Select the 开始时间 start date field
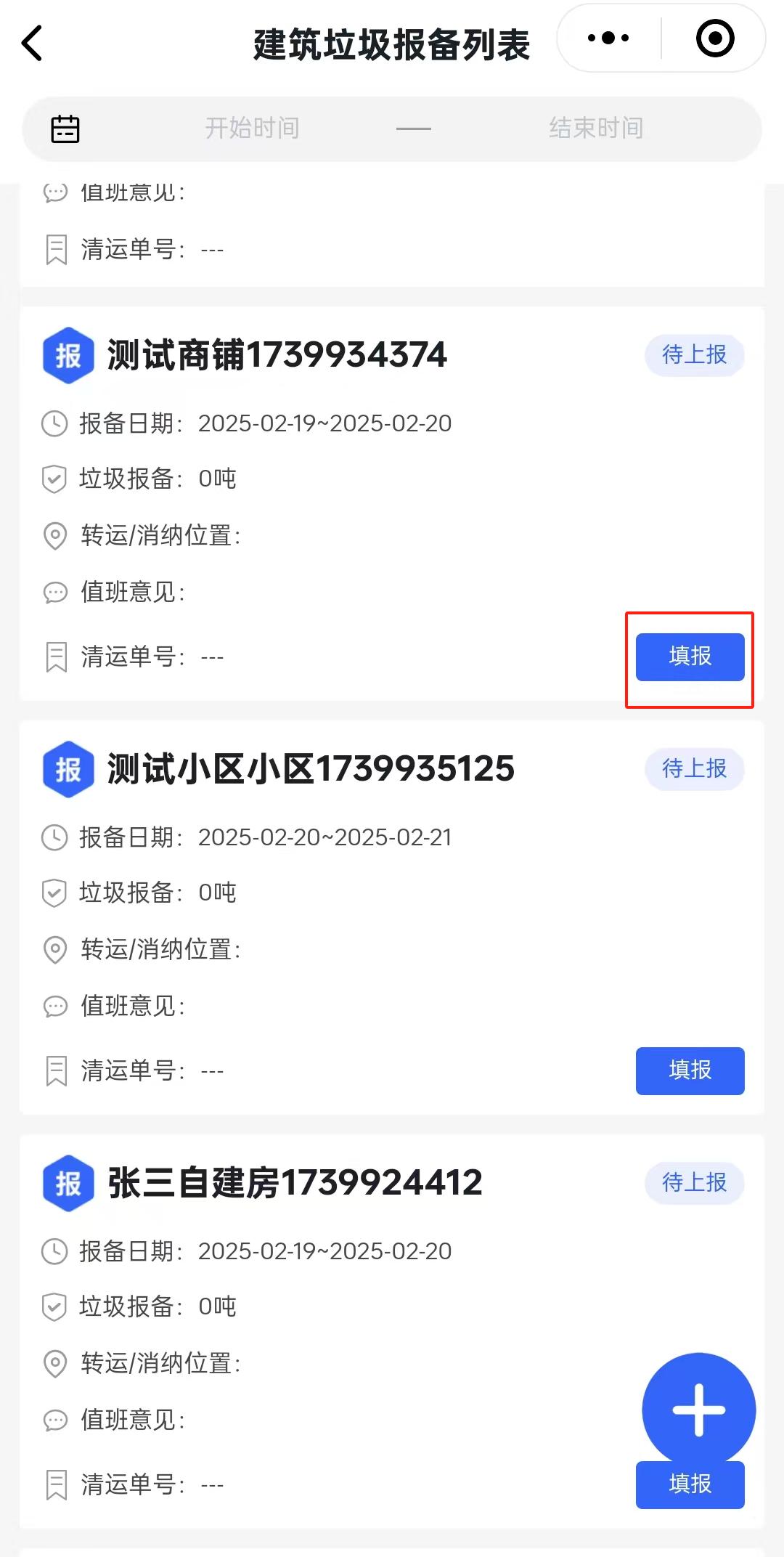784x1557 pixels. tap(252, 129)
